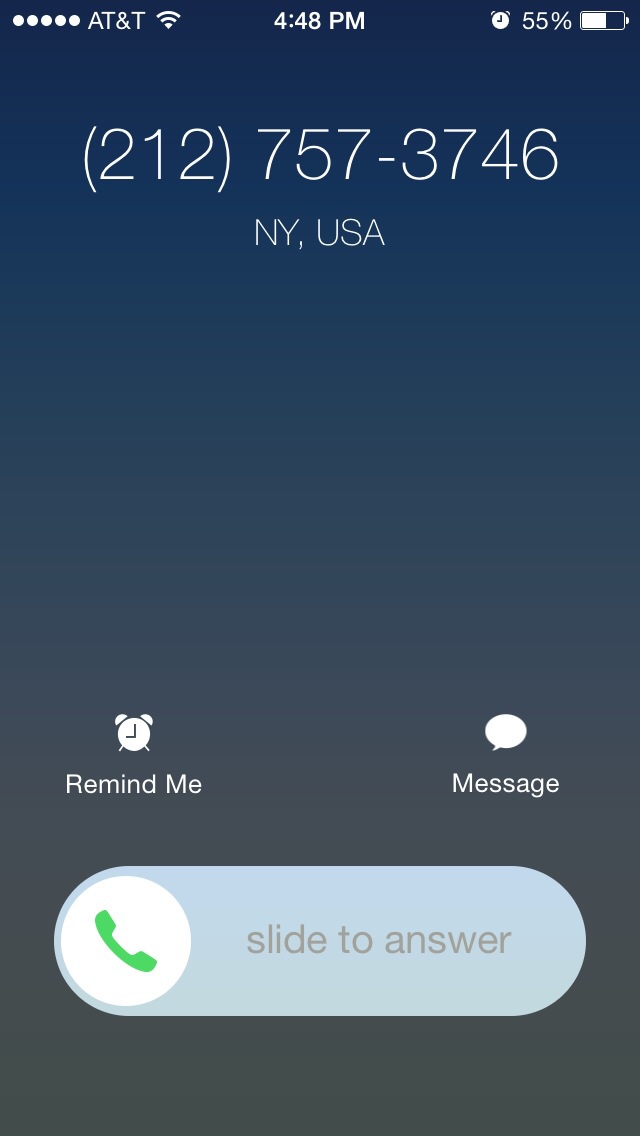Screen dimensions: 640x1136
Task: Tap the green phone answer knob
Action: point(126,940)
